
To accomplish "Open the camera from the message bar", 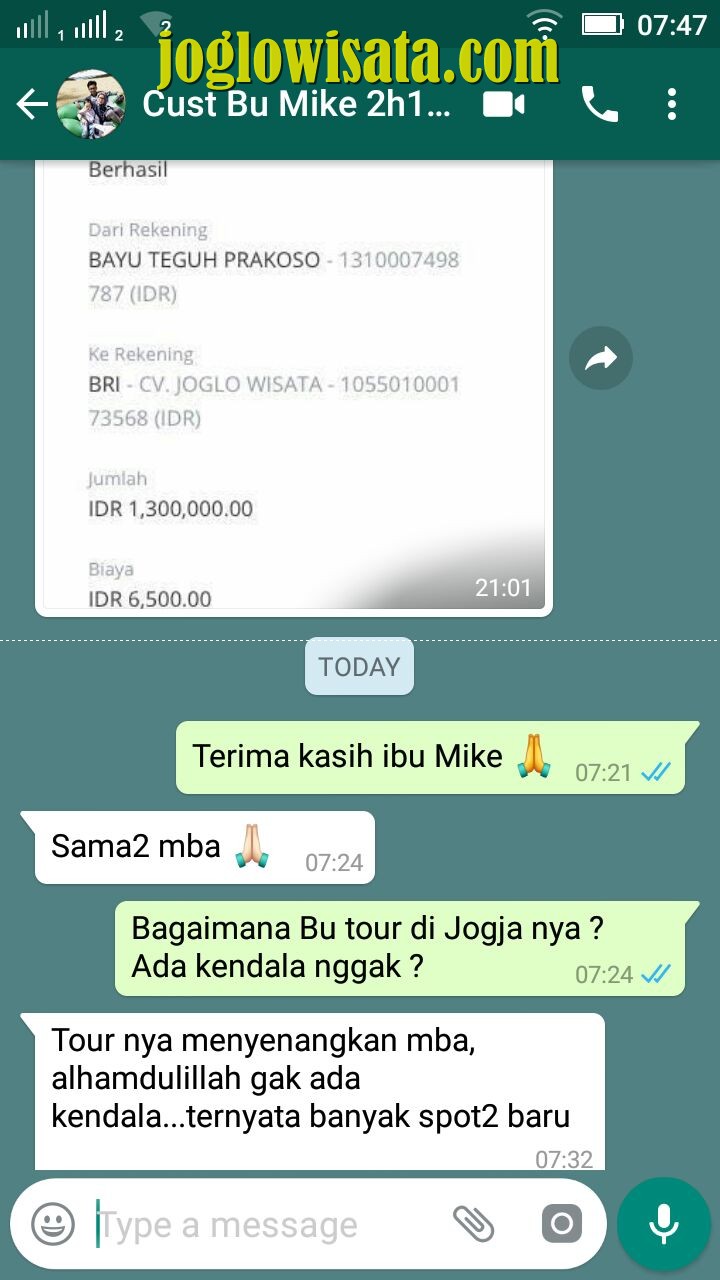I will 561,1223.
